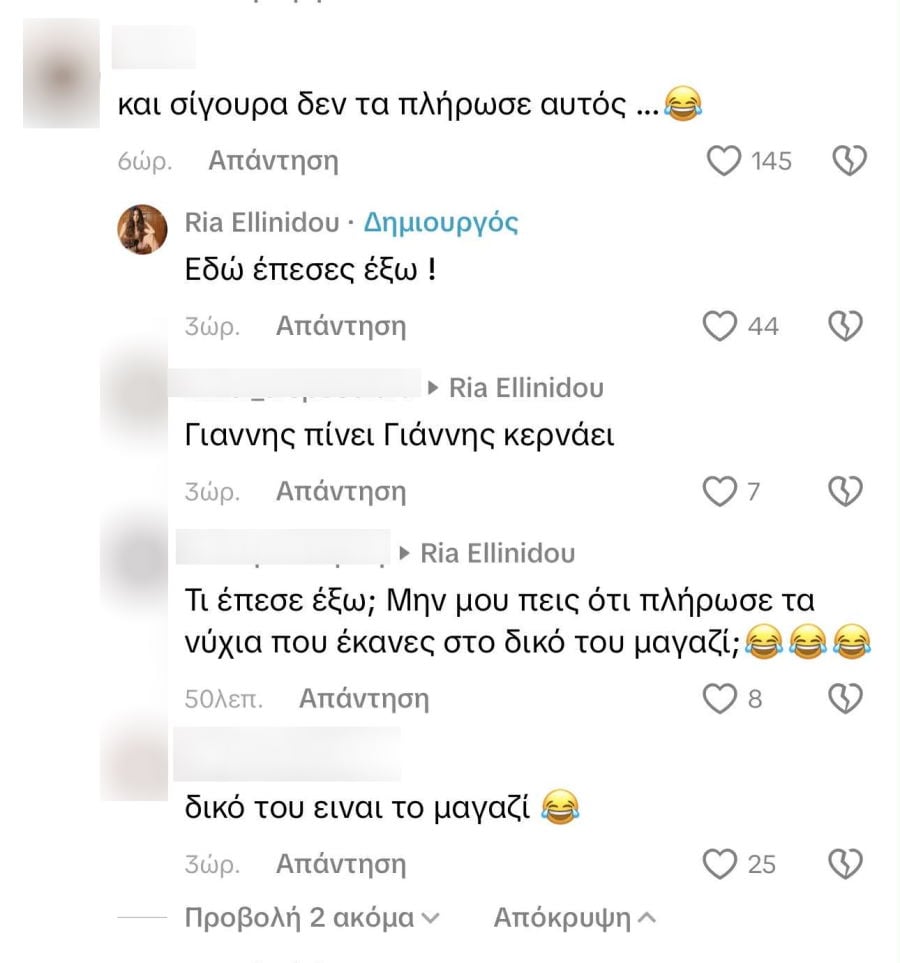Reply to the comment starting 'Τι έπεσε έξω;'
Viewport: 900px width, 963px height.
coord(363,699)
